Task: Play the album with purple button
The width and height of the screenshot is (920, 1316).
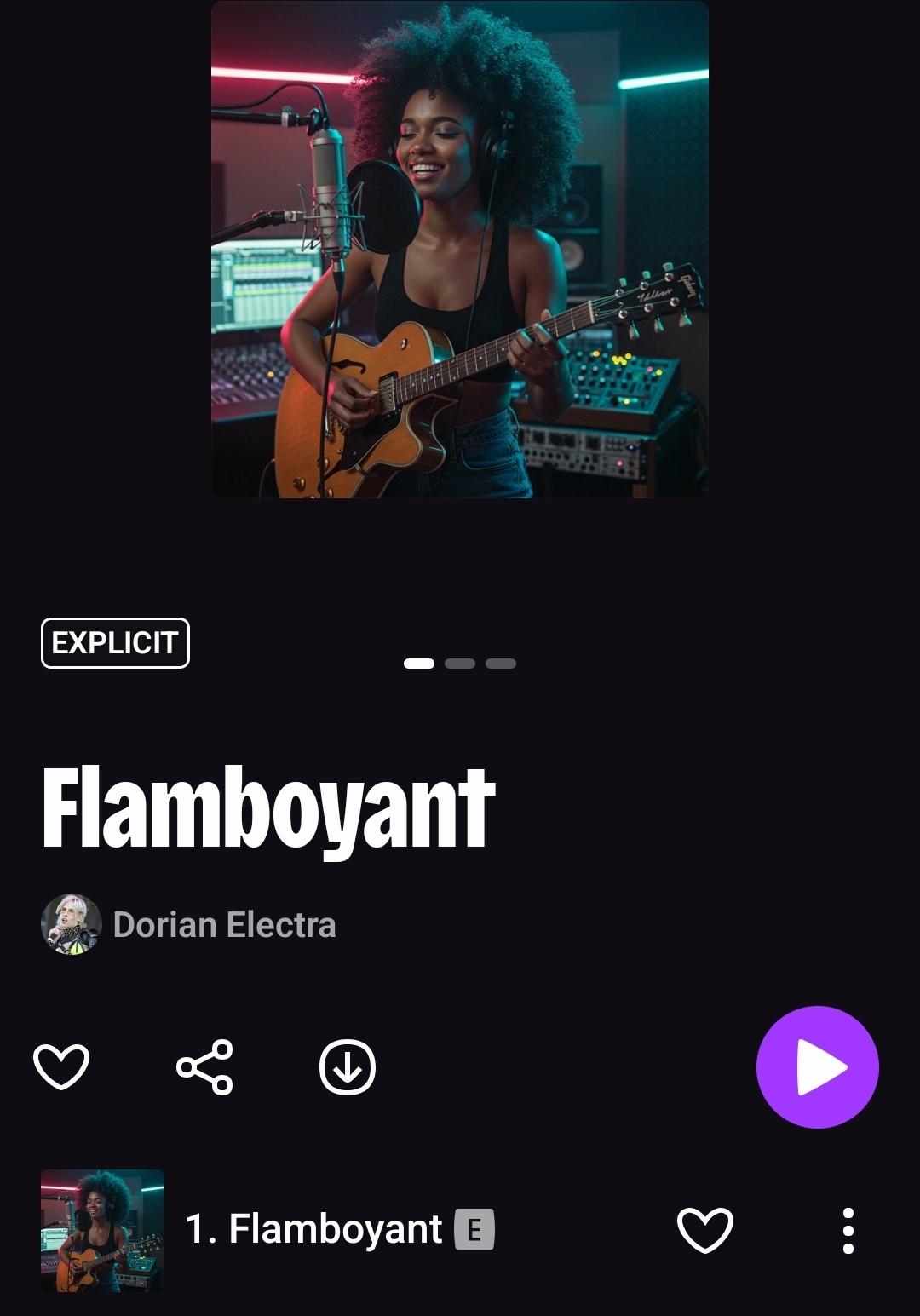Action: click(817, 1066)
